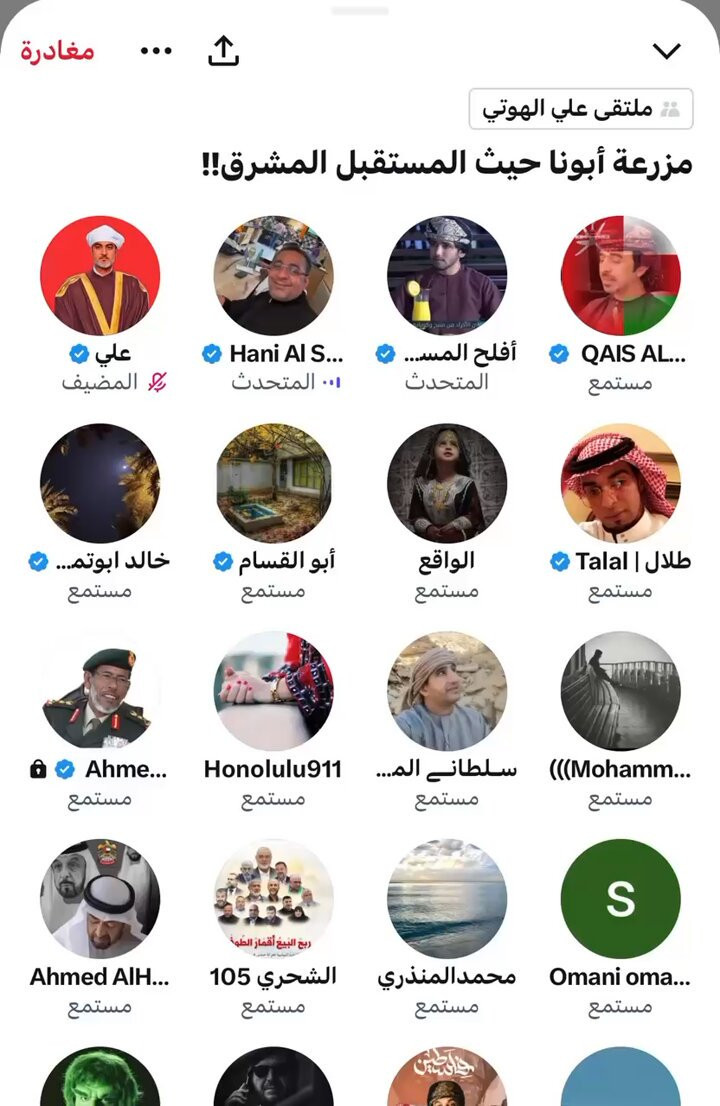Open the ملتقى علي الهوتي community chip
This screenshot has height=1106, width=720.
pyautogui.click(x=581, y=109)
